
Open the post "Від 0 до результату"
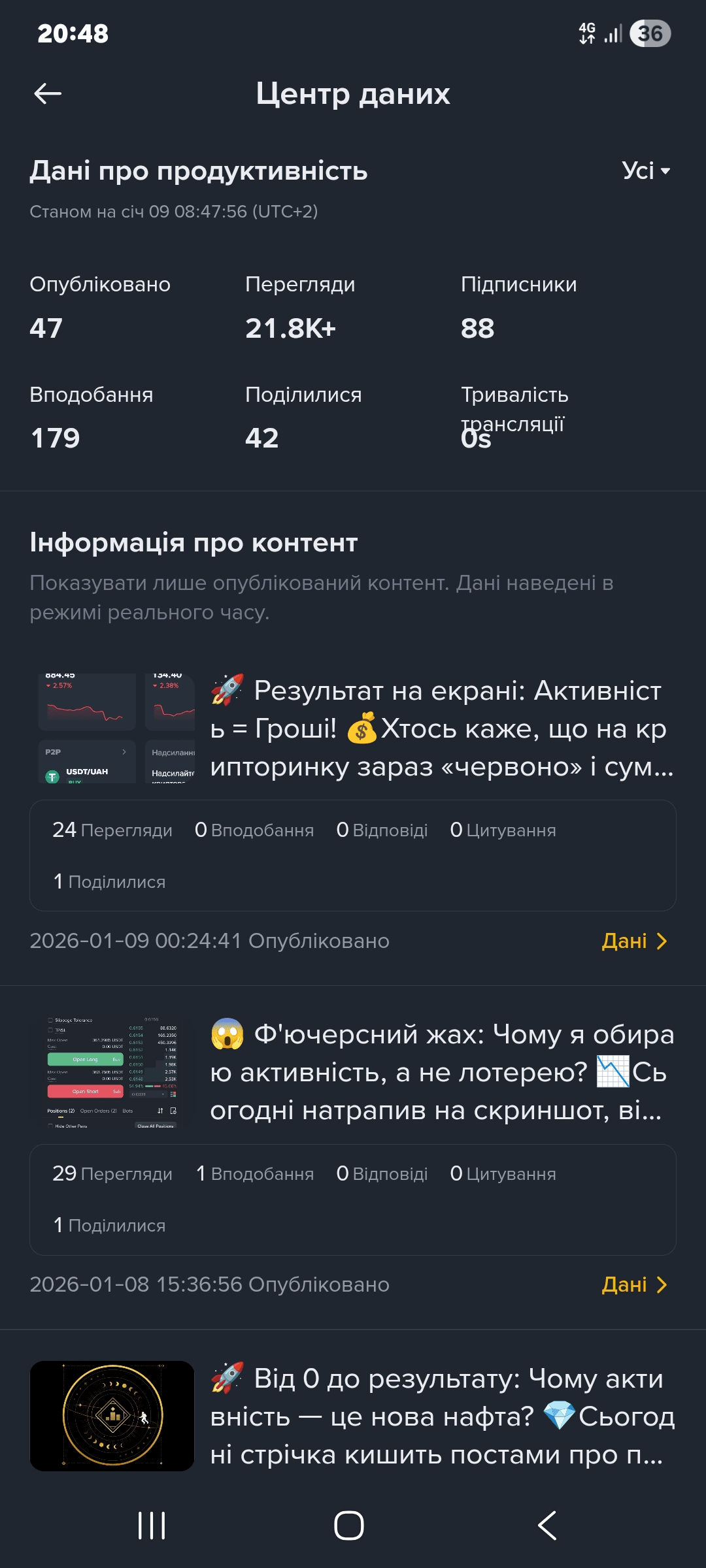pyautogui.click(x=441, y=1416)
